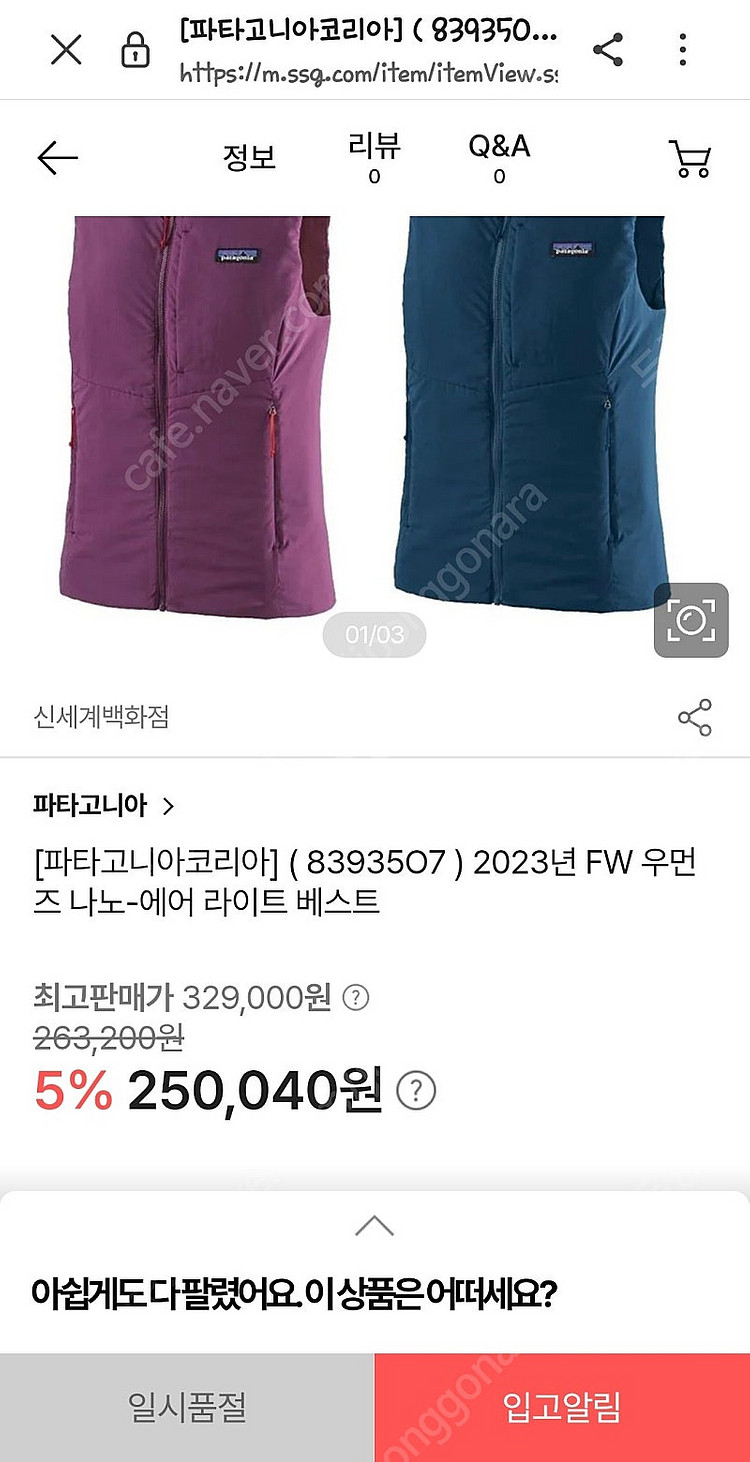Open the shopping cart
This screenshot has width=750, height=1462.
point(689,158)
